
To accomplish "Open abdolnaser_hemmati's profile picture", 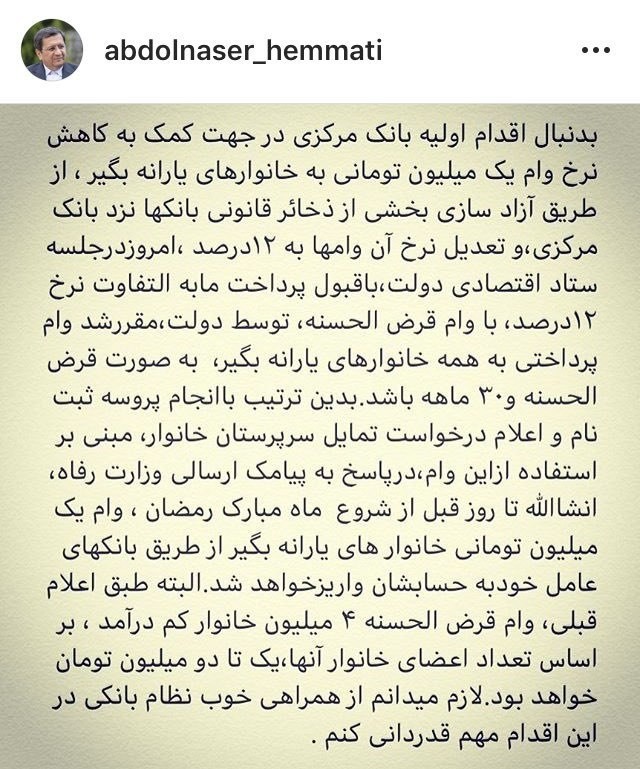I will click(52, 51).
